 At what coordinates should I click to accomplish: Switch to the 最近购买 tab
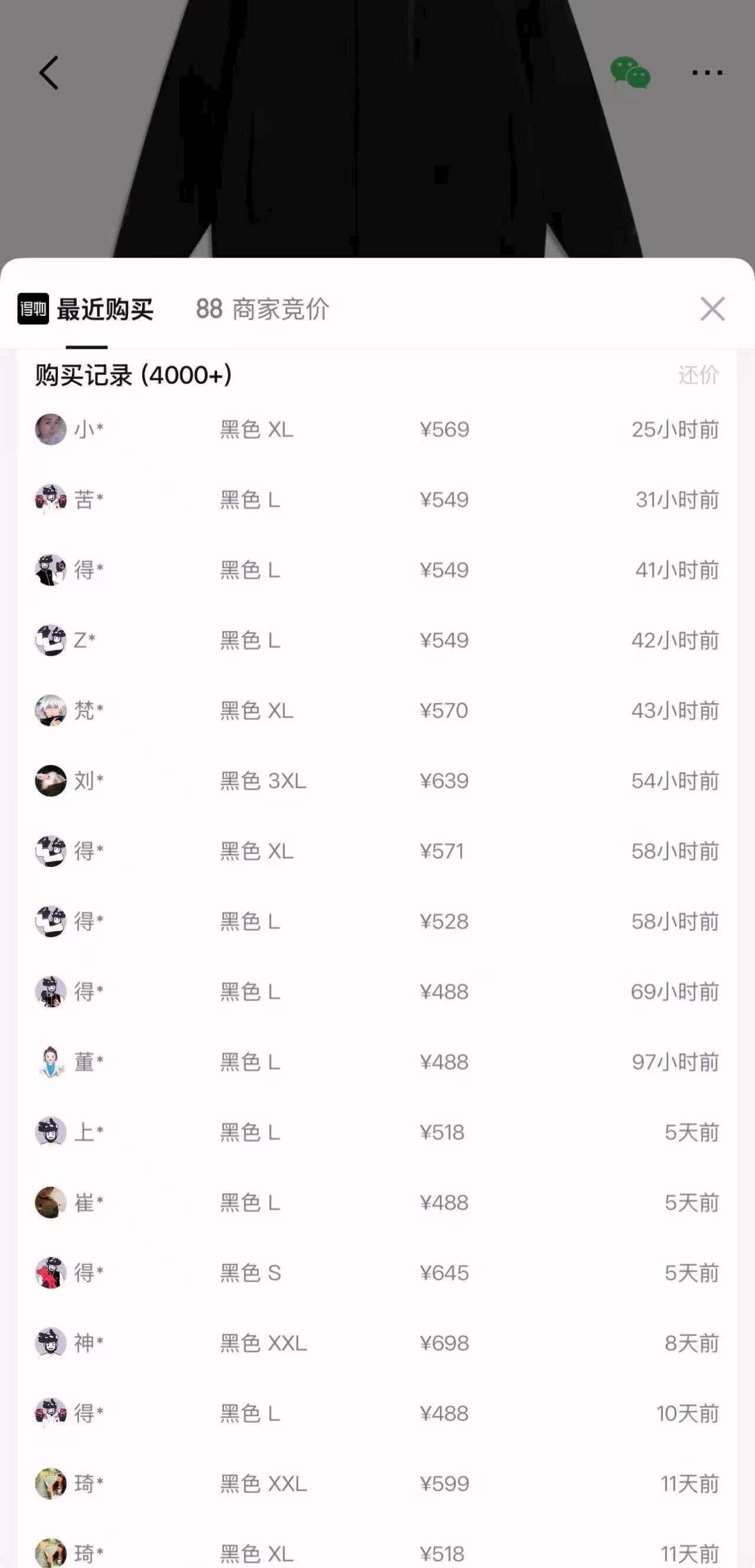[x=86, y=309]
